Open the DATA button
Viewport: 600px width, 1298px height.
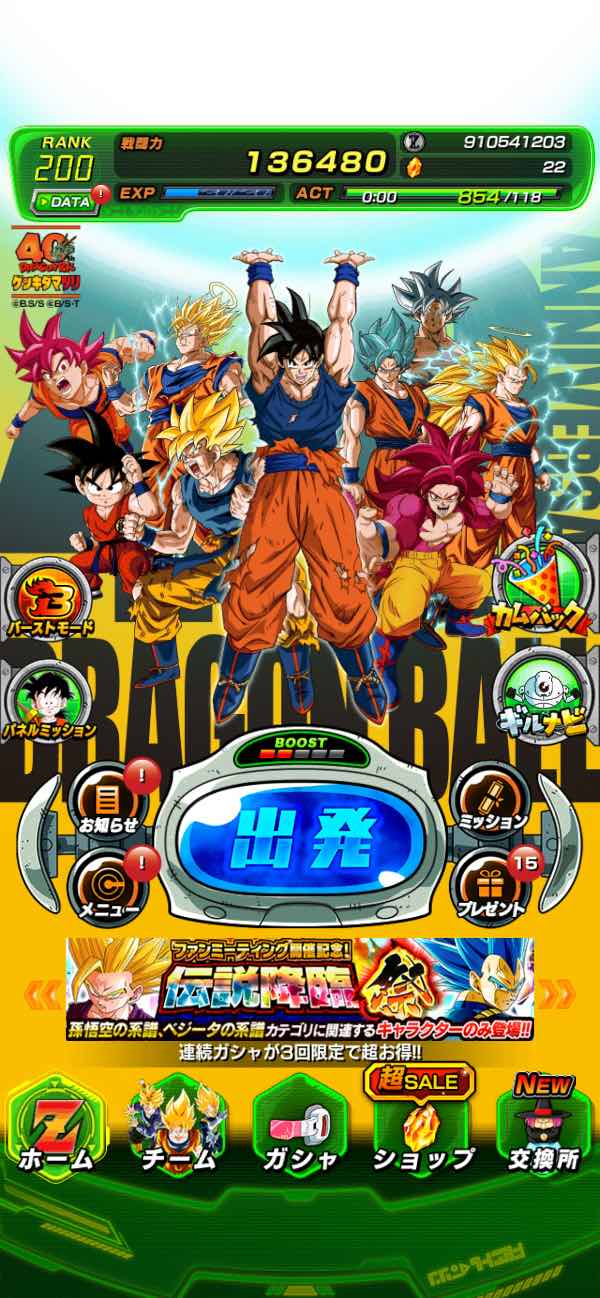coord(64,201)
